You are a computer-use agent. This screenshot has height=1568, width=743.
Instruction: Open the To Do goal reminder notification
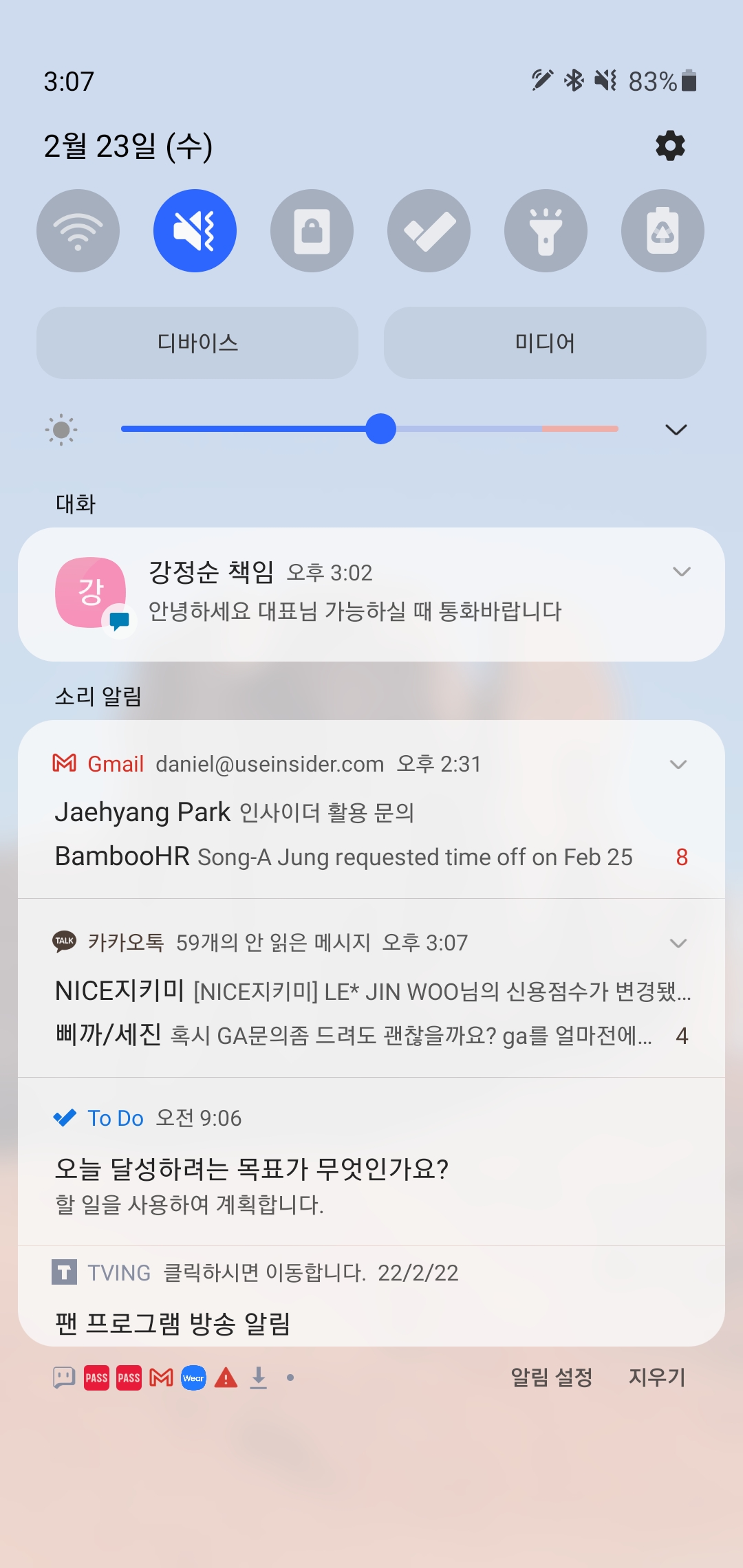(251, 1169)
